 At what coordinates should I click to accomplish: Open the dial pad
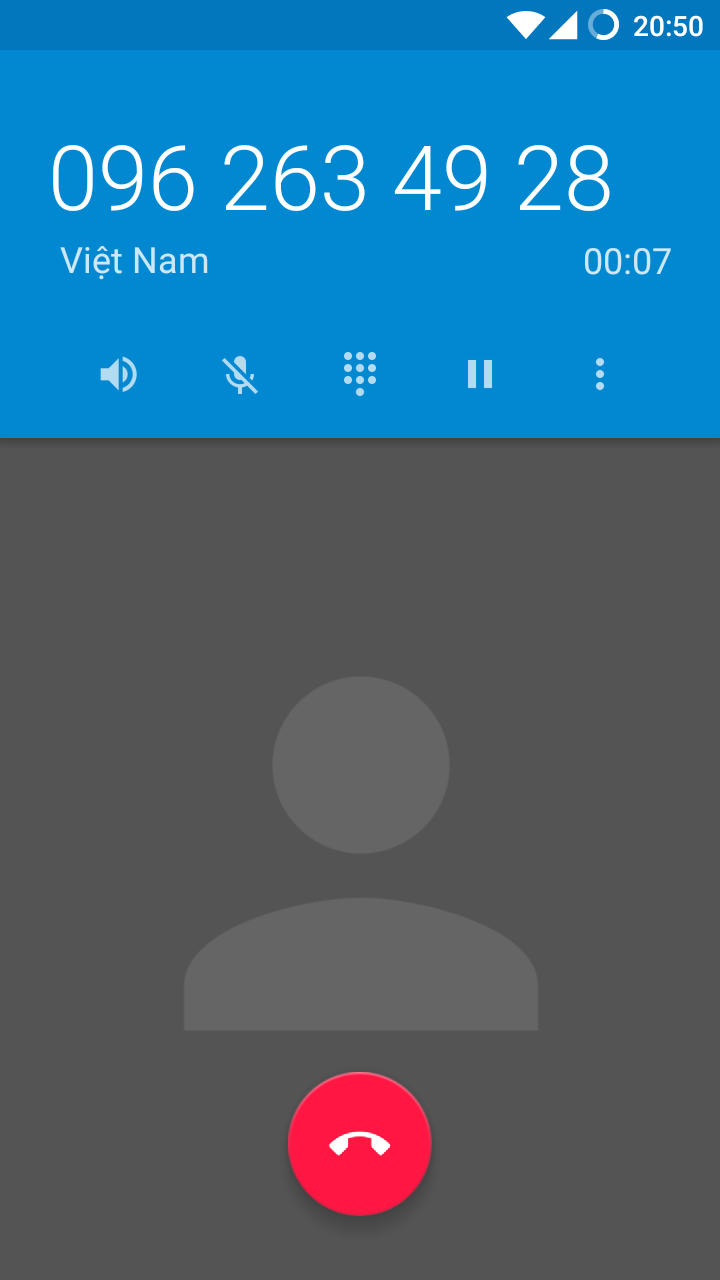[x=360, y=374]
